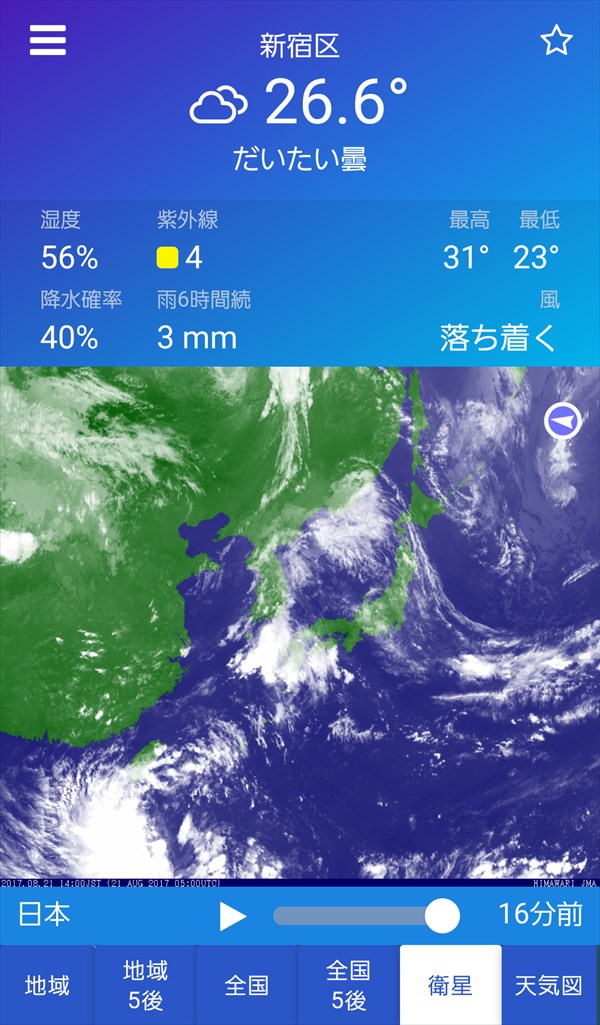
Task: Switch to the 地域 tab
Action: point(46,986)
